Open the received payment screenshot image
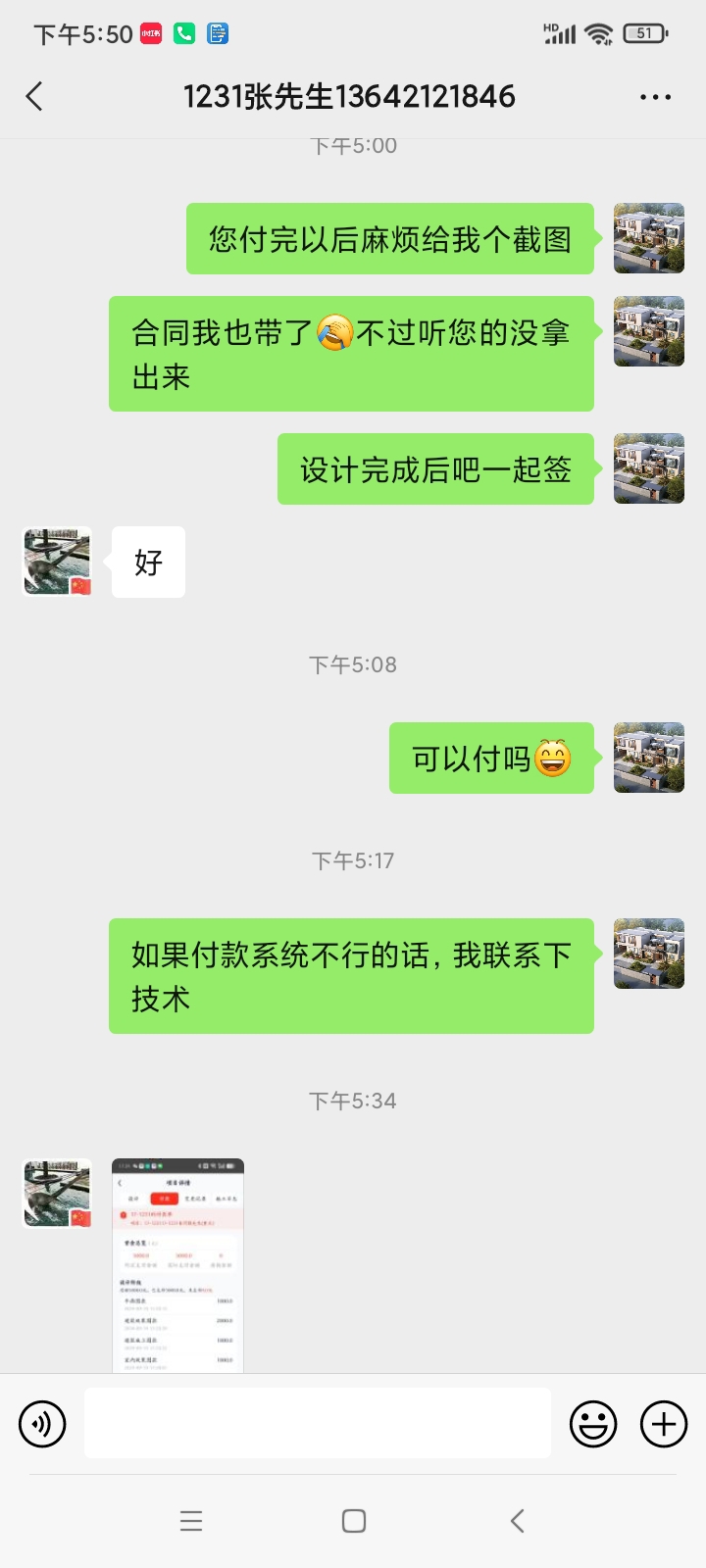The height and width of the screenshot is (1568, 706). coord(177,1265)
